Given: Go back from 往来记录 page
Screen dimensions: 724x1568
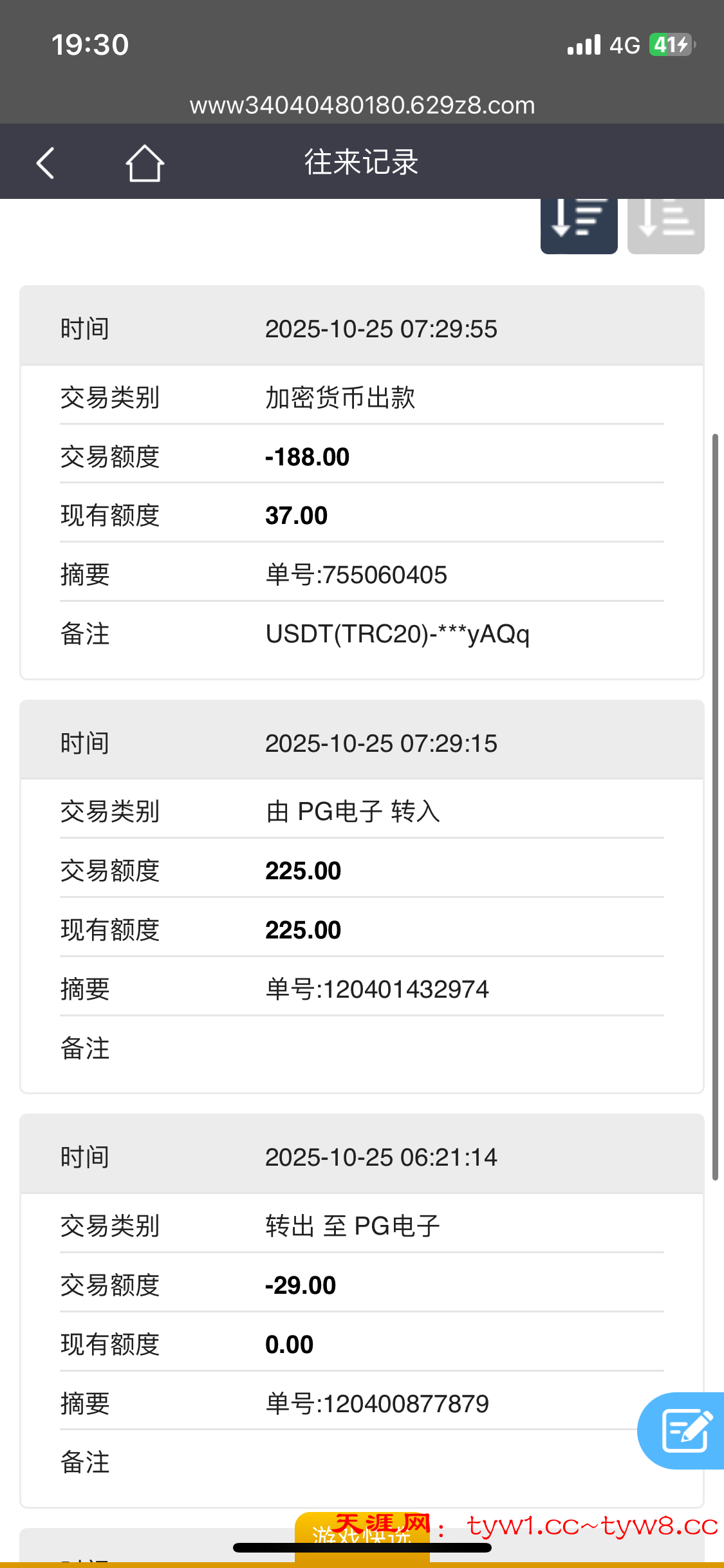Looking at the screenshot, I should [45, 162].
